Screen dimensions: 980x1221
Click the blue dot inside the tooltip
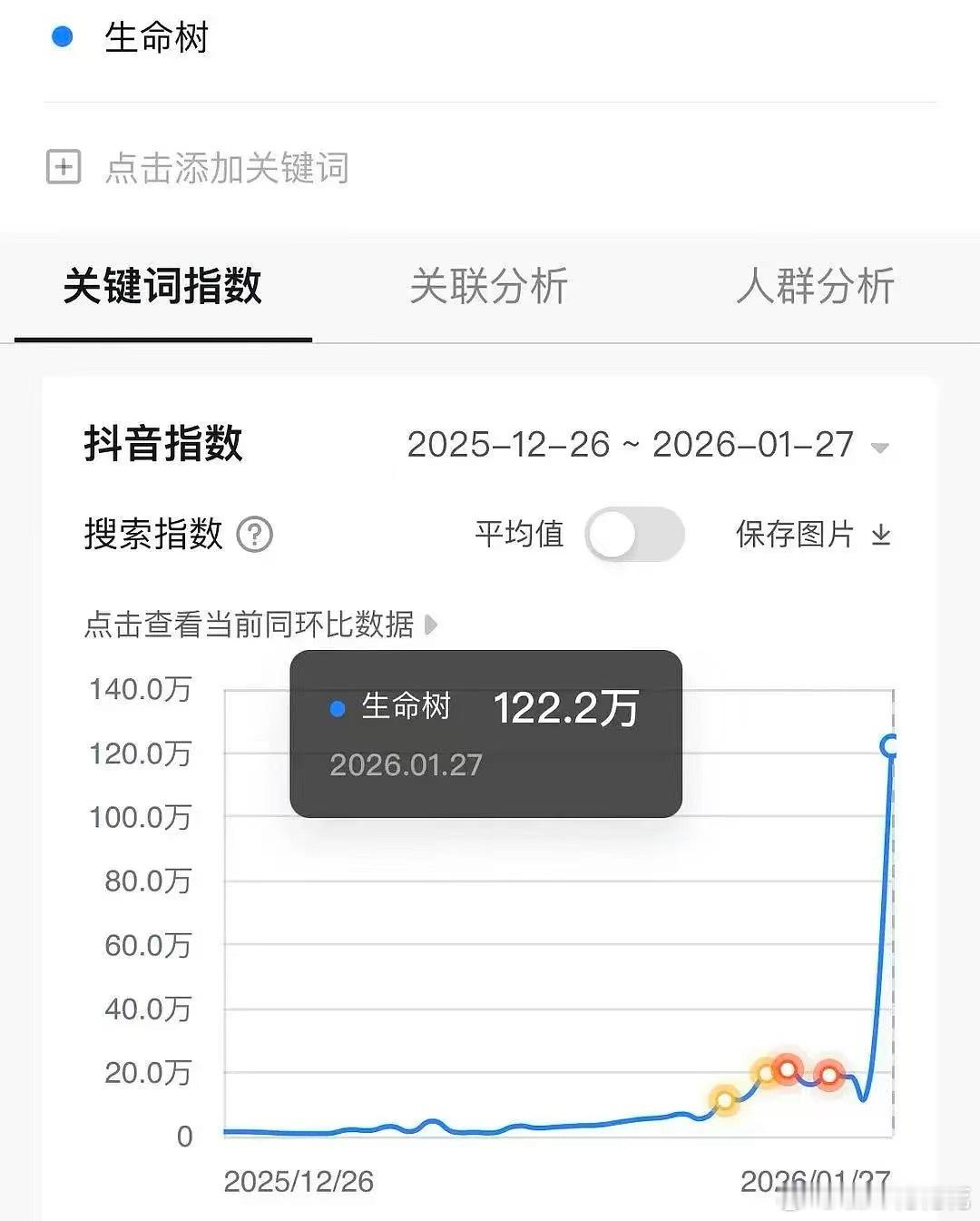tap(338, 708)
